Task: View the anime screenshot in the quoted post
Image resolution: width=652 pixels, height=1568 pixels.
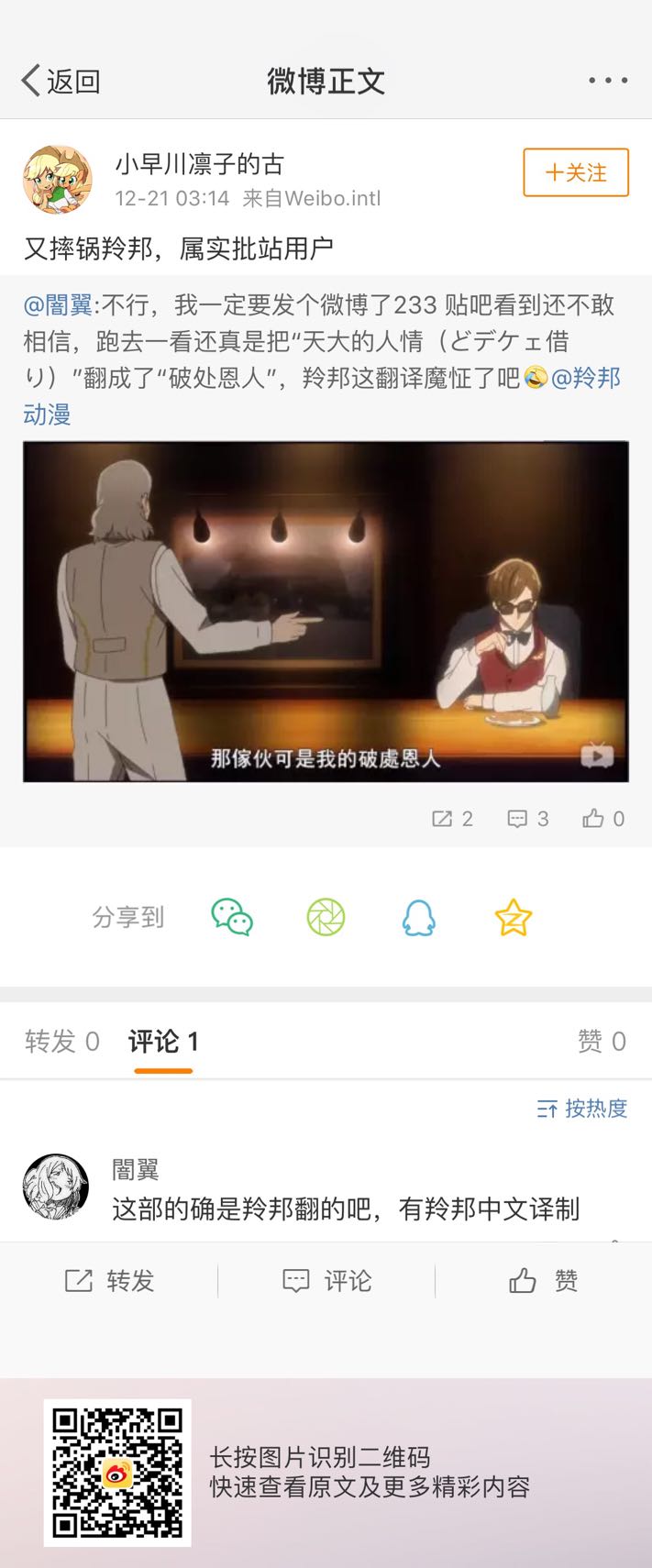Action: pyautogui.click(x=326, y=612)
